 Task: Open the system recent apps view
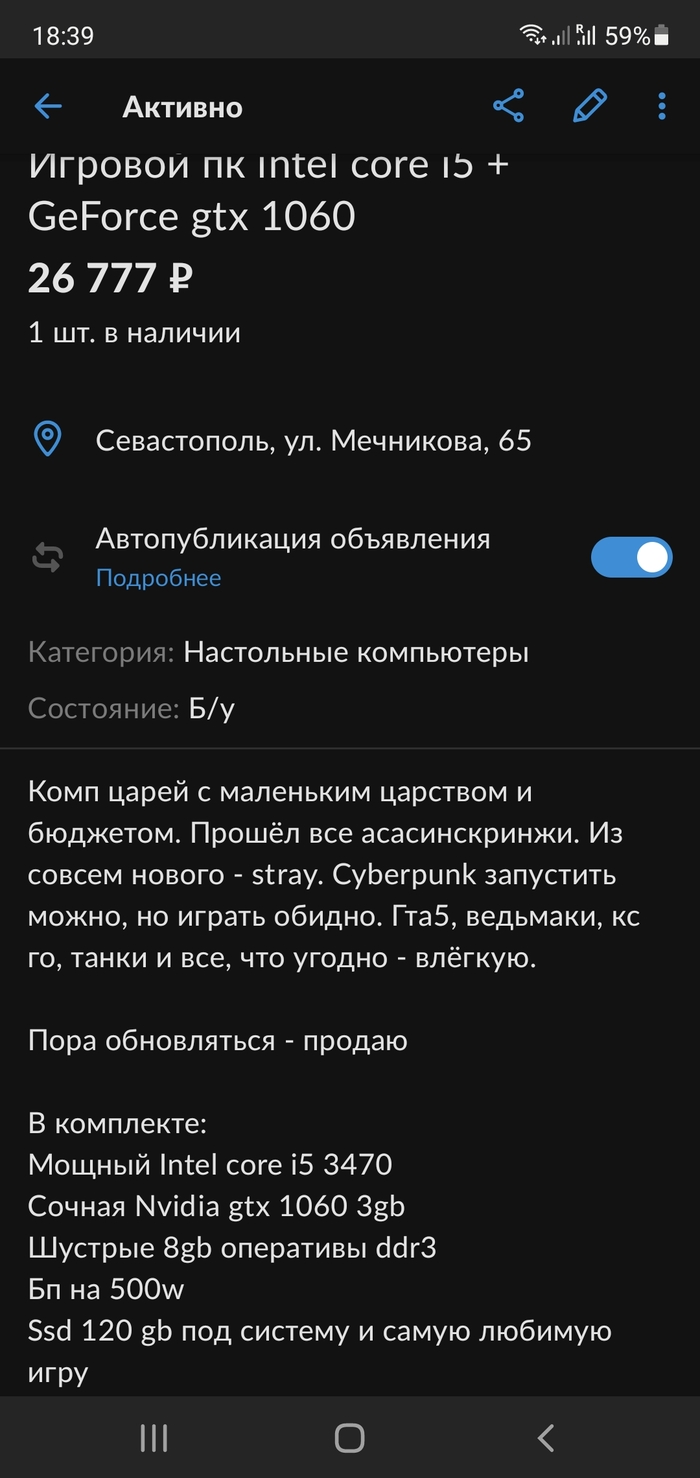pos(154,1438)
